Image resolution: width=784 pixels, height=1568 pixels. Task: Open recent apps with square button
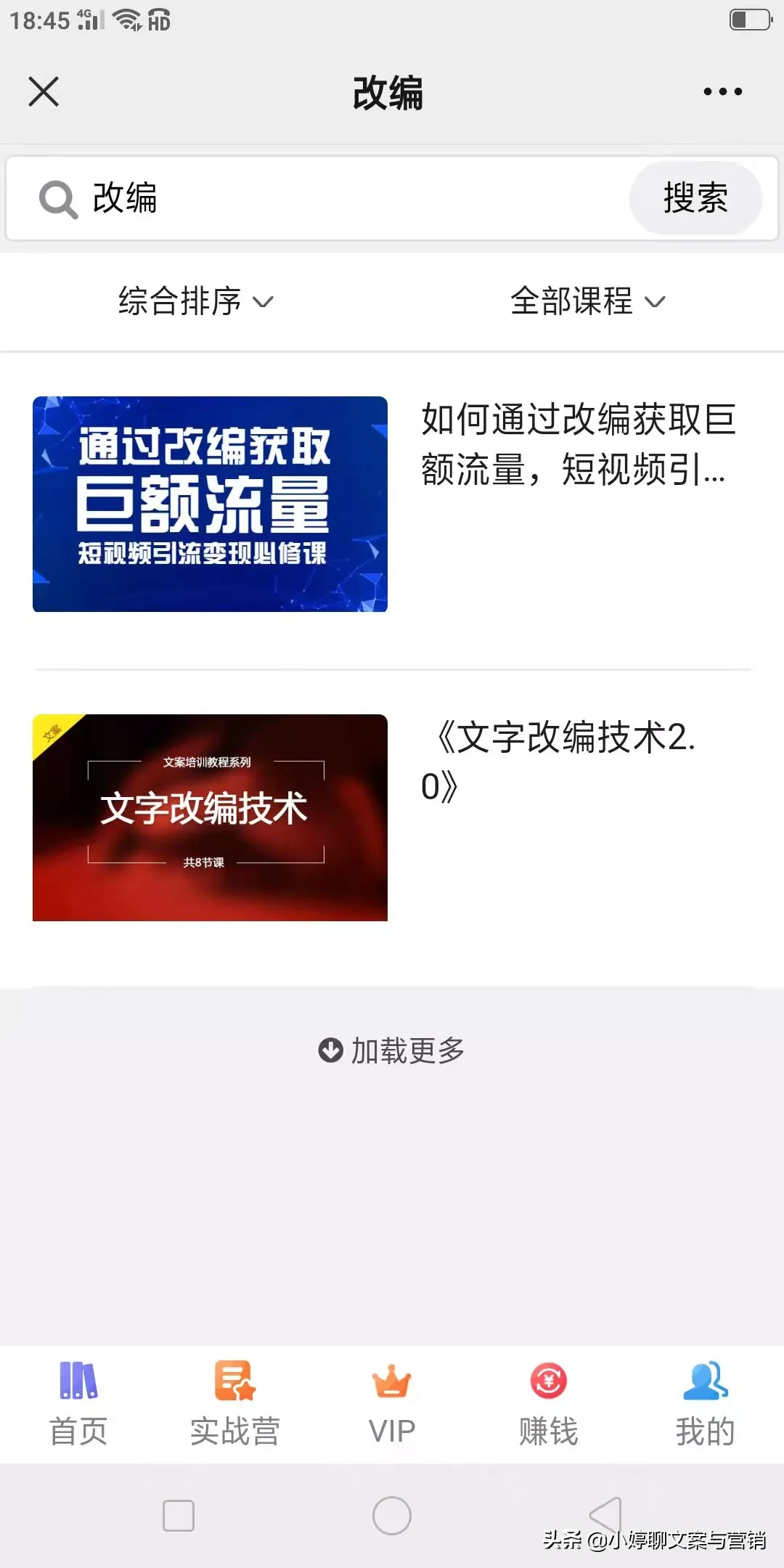click(179, 1516)
